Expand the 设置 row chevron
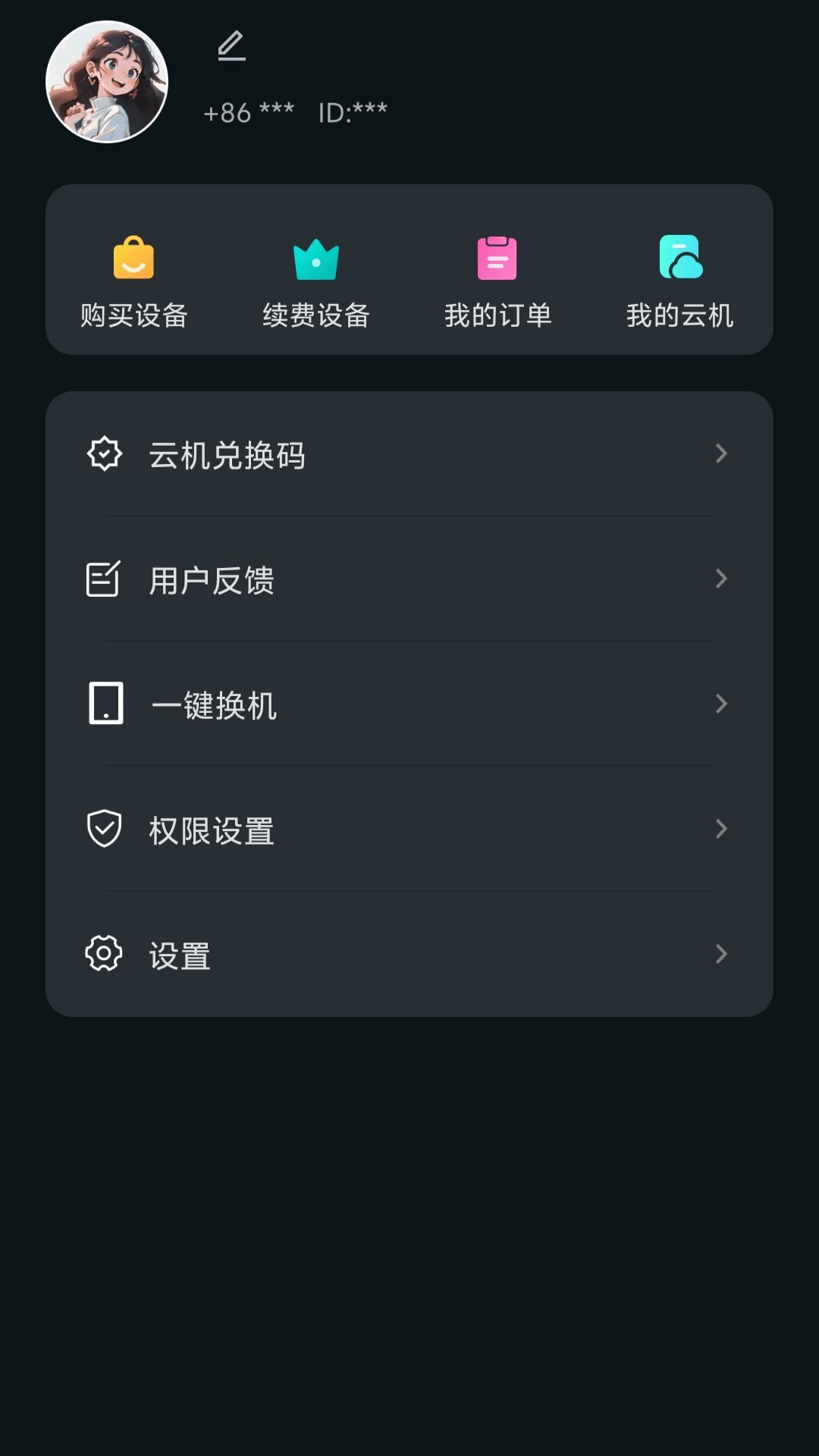Screen dimensions: 819x1456 point(720,954)
